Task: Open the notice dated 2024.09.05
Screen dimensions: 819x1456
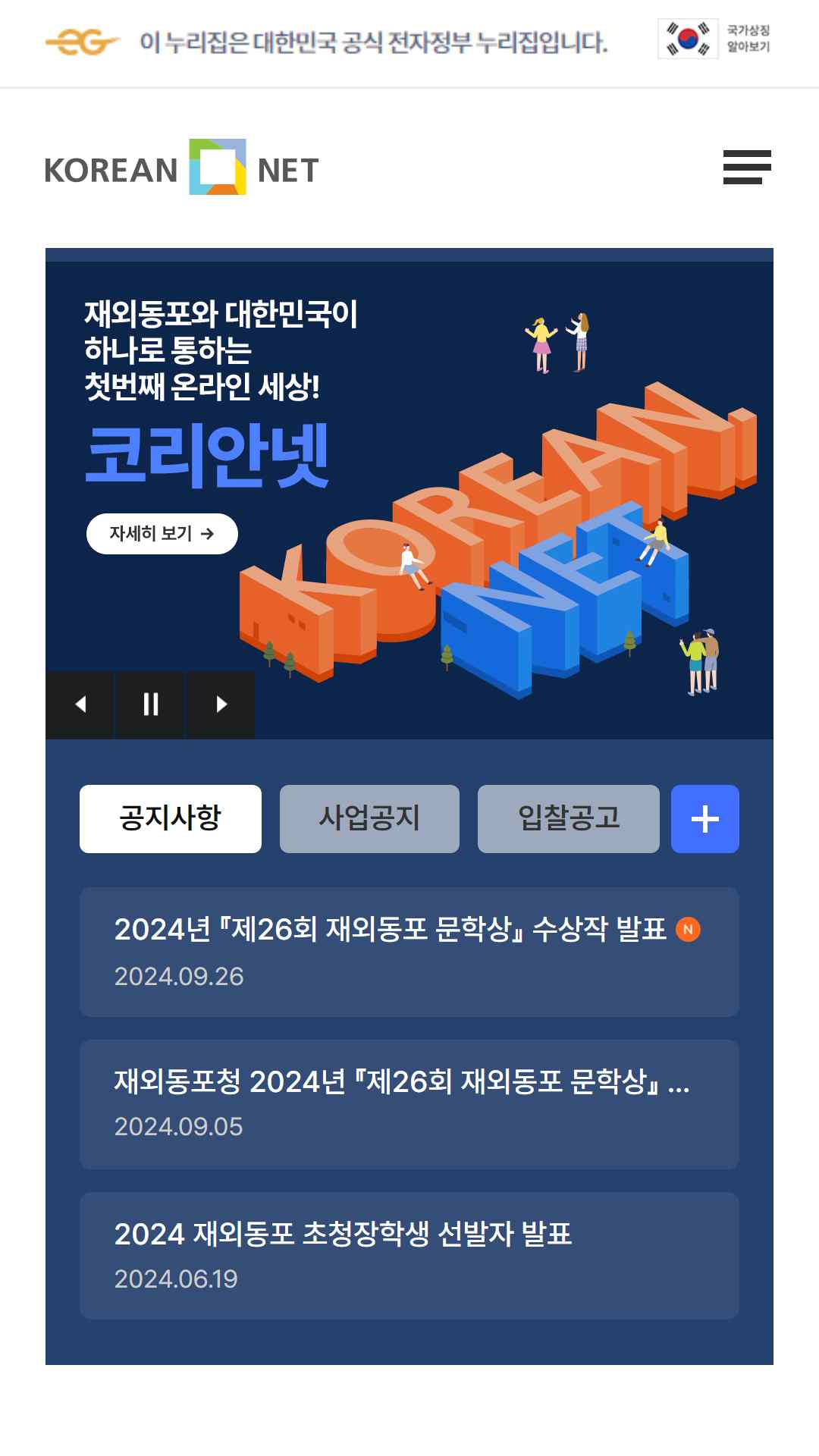Action: point(409,1104)
